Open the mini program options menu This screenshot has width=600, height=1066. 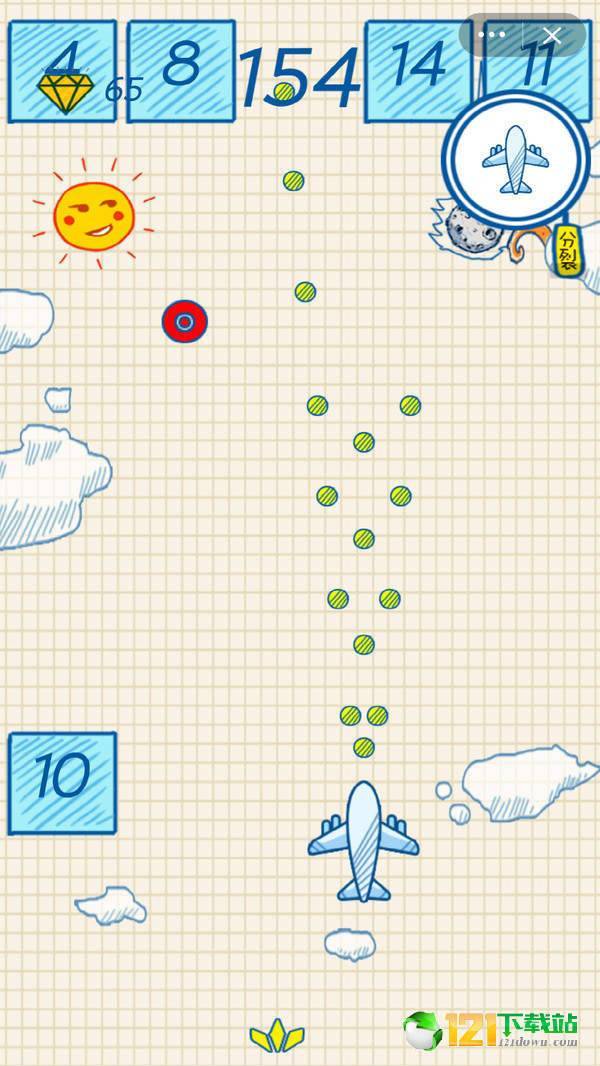[x=492, y=34]
